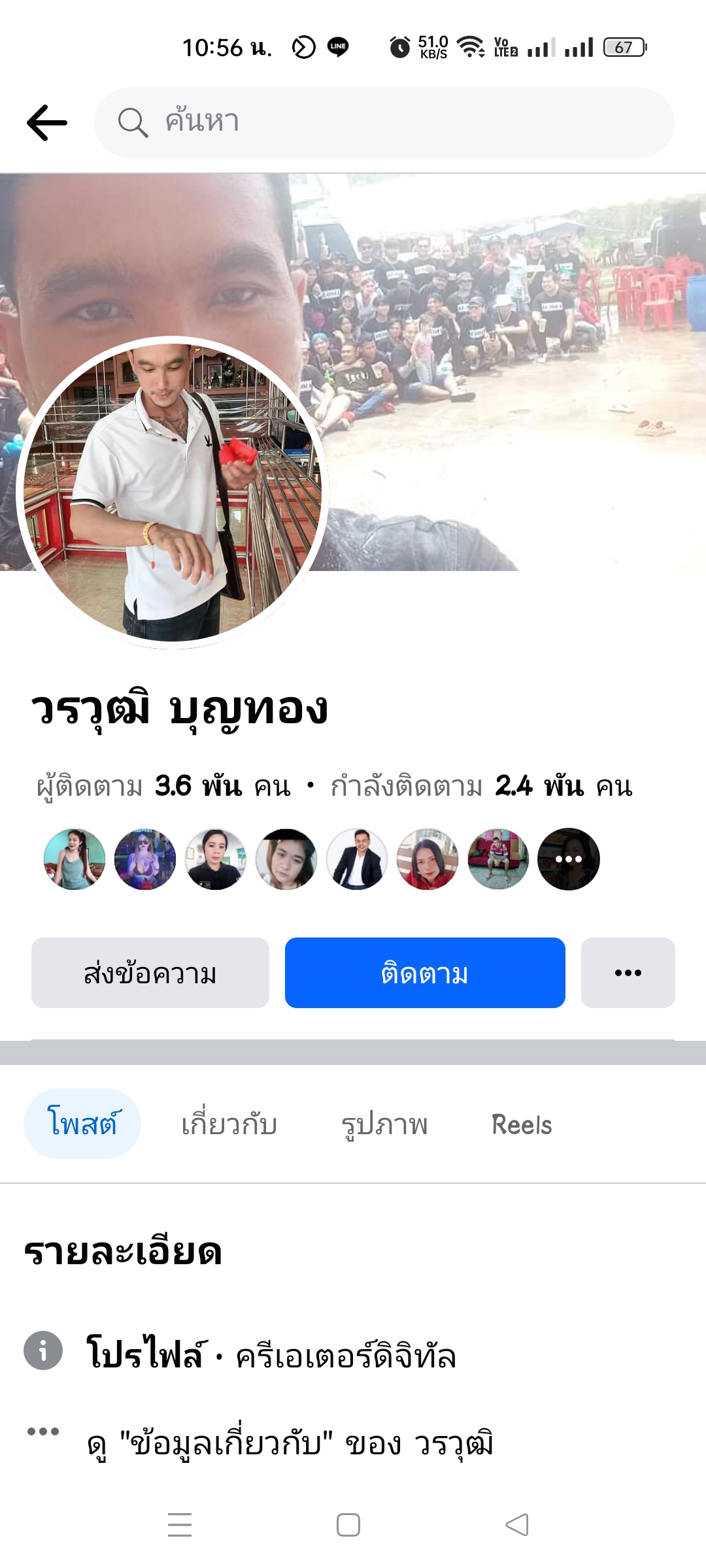This screenshot has height=1568, width=706.
Task: Open ดู "ข้อมูลเกี่ยวกับ" ของ วรวุฒิ
Action: [290, 1444]
